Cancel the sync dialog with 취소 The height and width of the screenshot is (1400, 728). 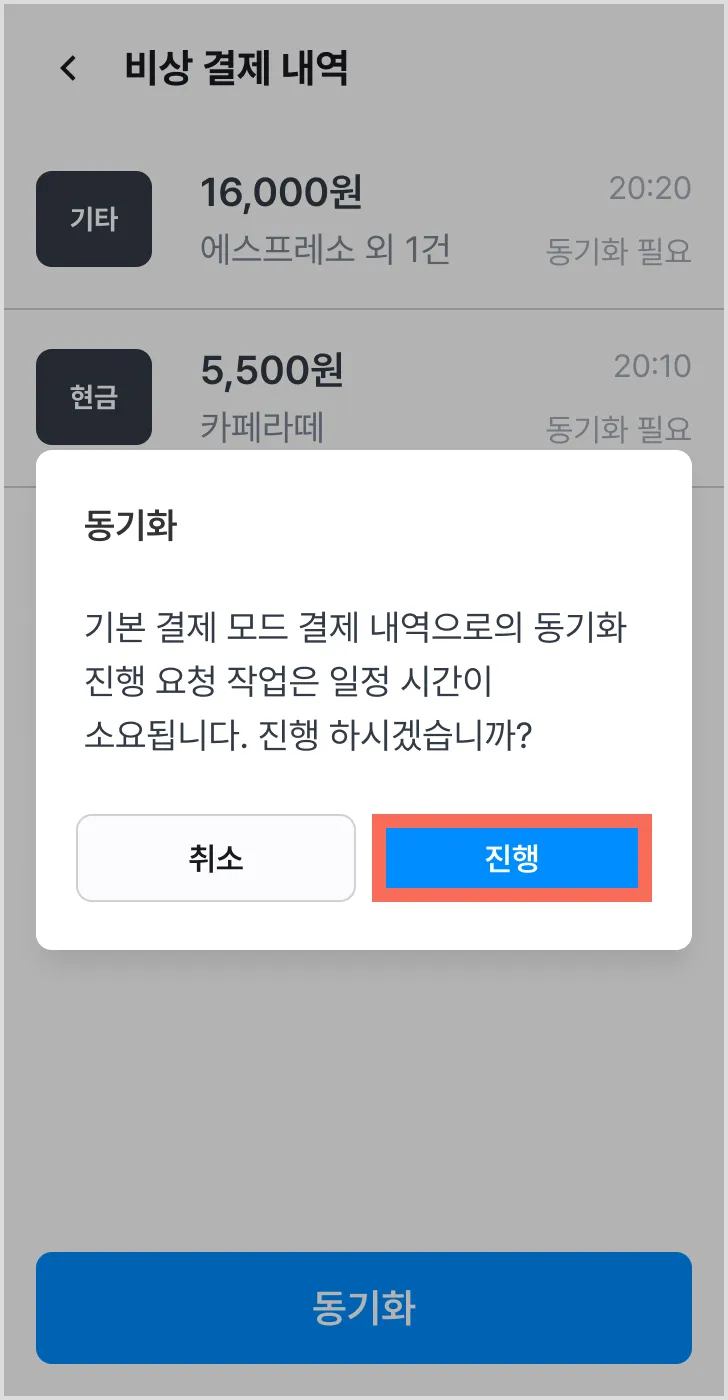(216, 858)
